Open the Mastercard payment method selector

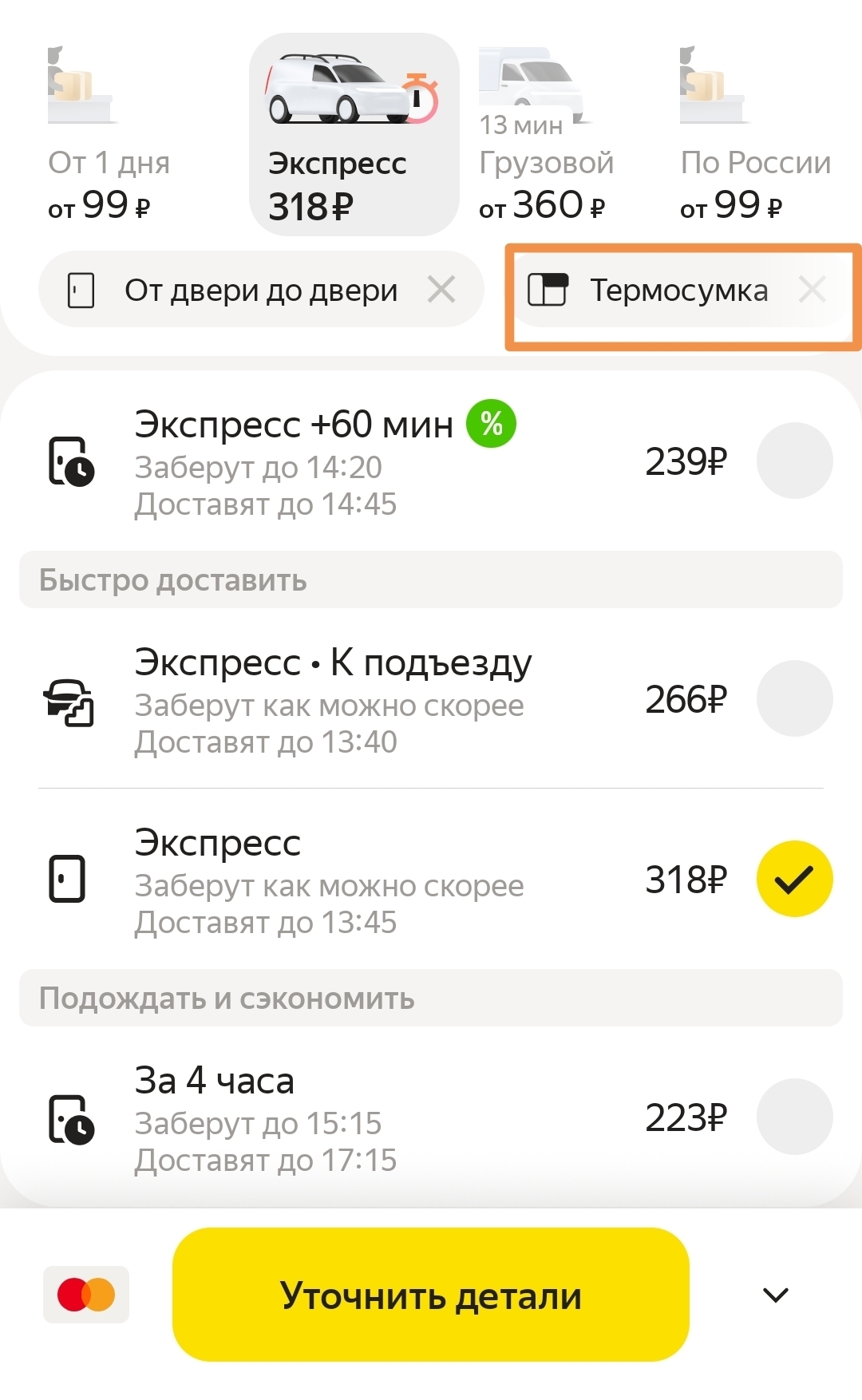86,1295
